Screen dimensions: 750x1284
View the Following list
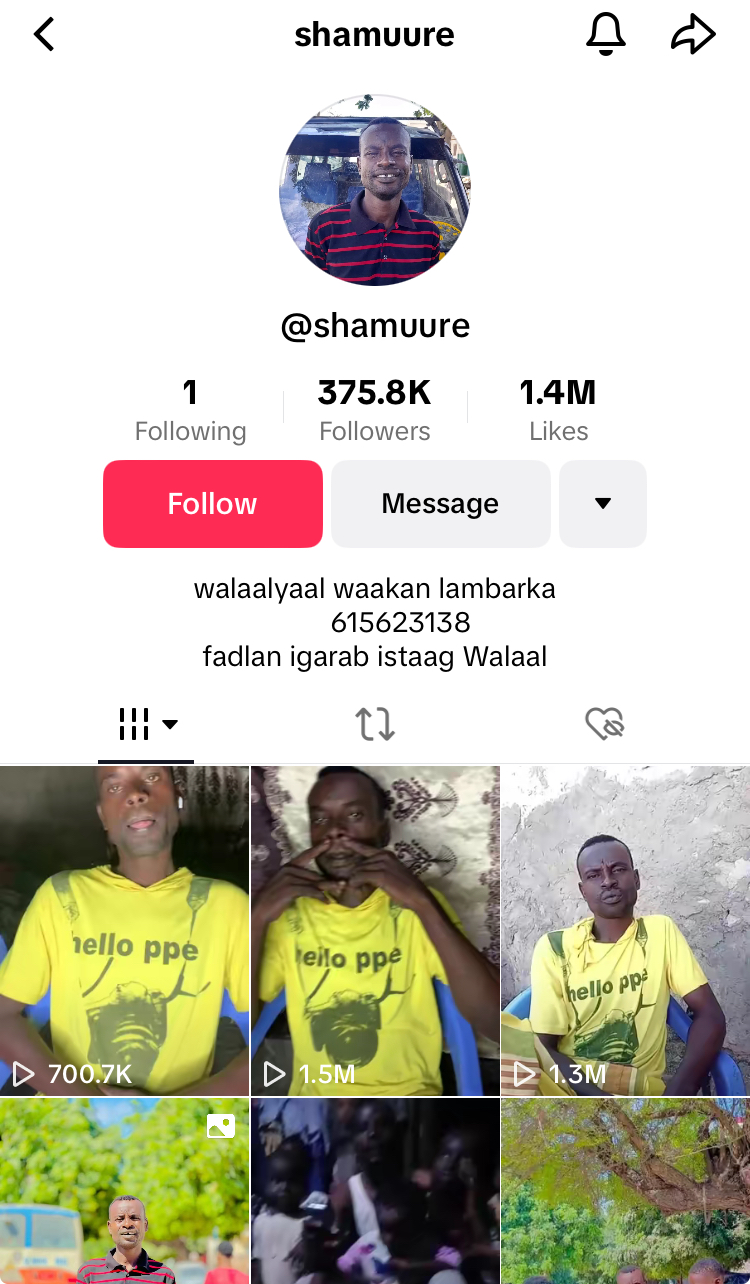click(190, 410)
